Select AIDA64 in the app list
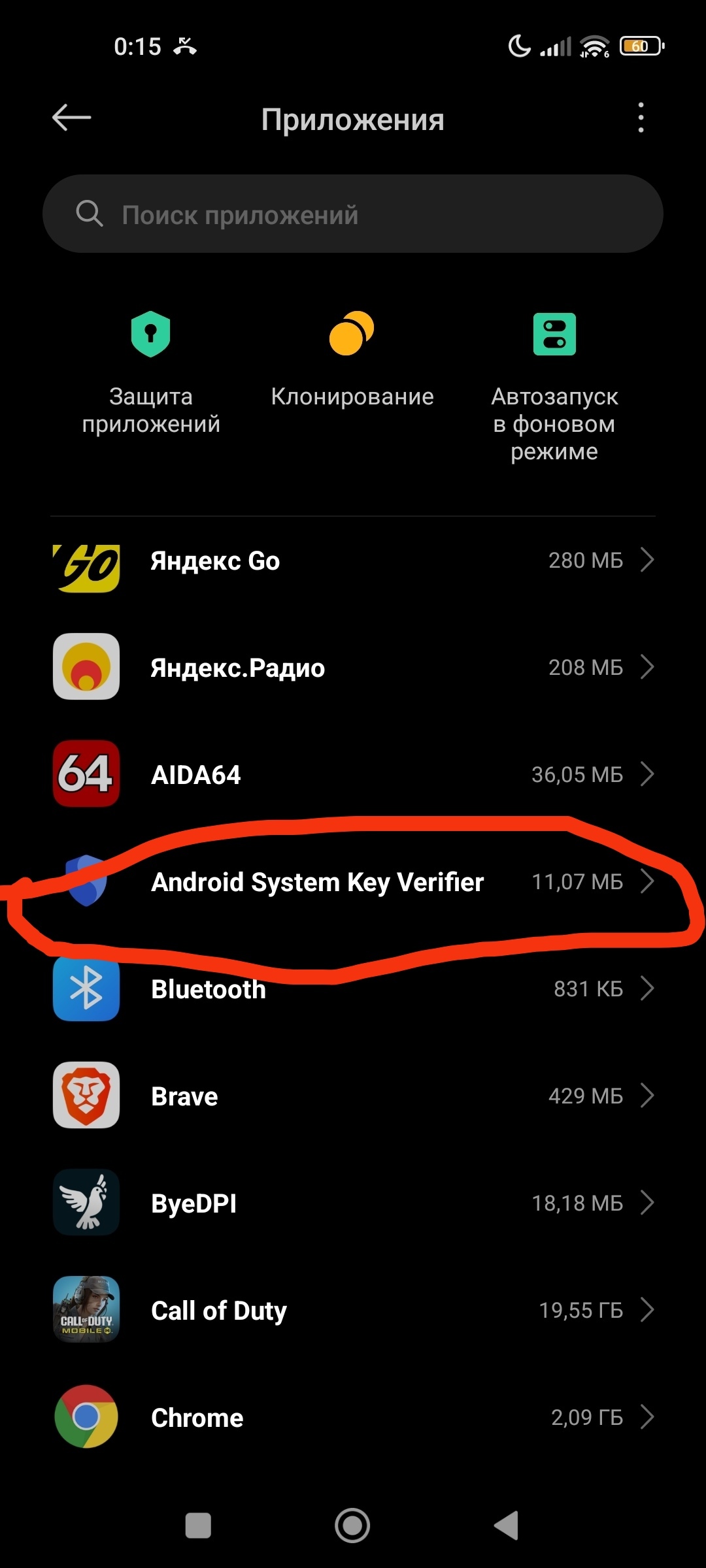 353,775
